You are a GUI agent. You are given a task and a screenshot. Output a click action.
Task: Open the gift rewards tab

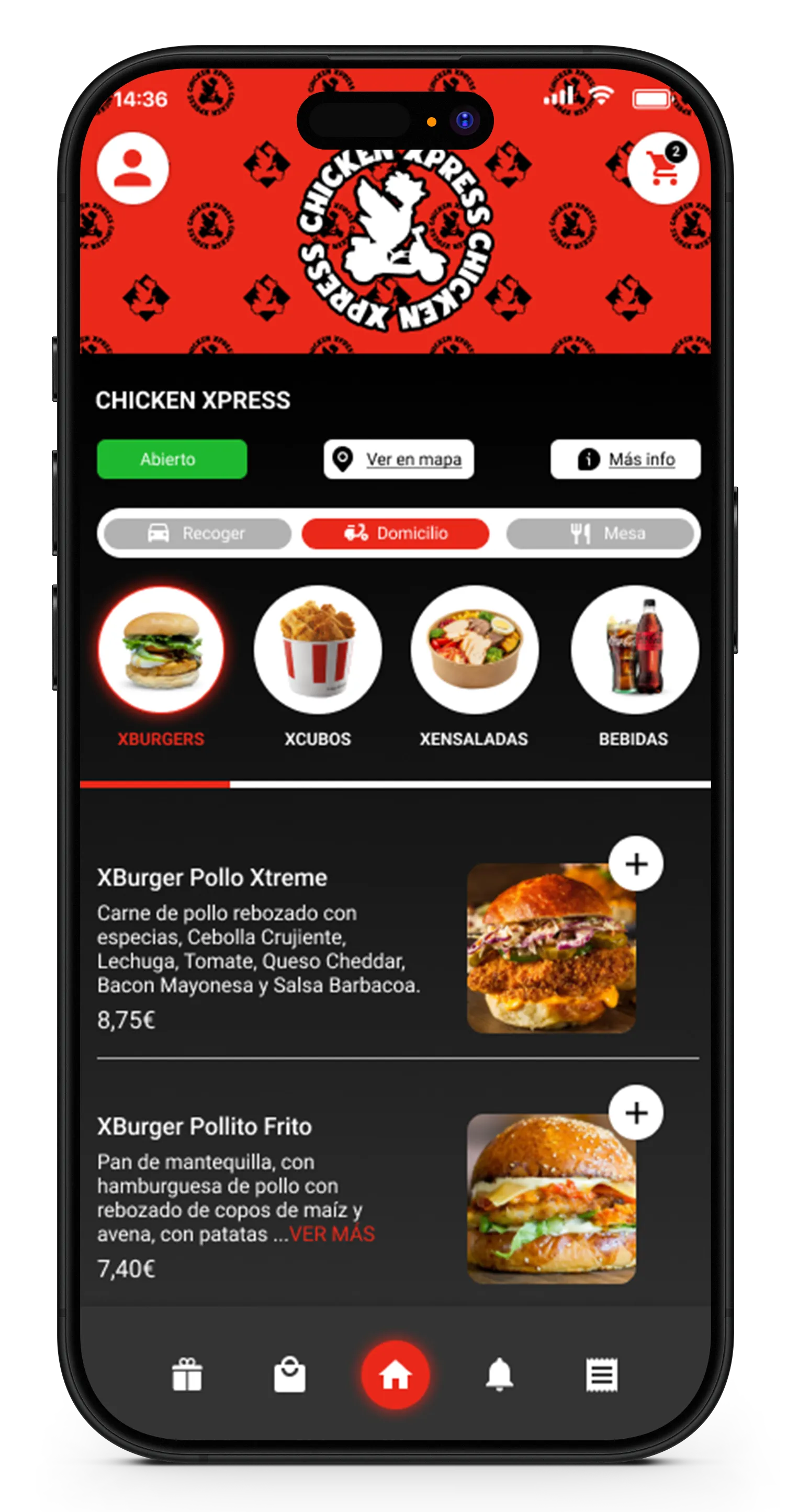pos(187,1374)
